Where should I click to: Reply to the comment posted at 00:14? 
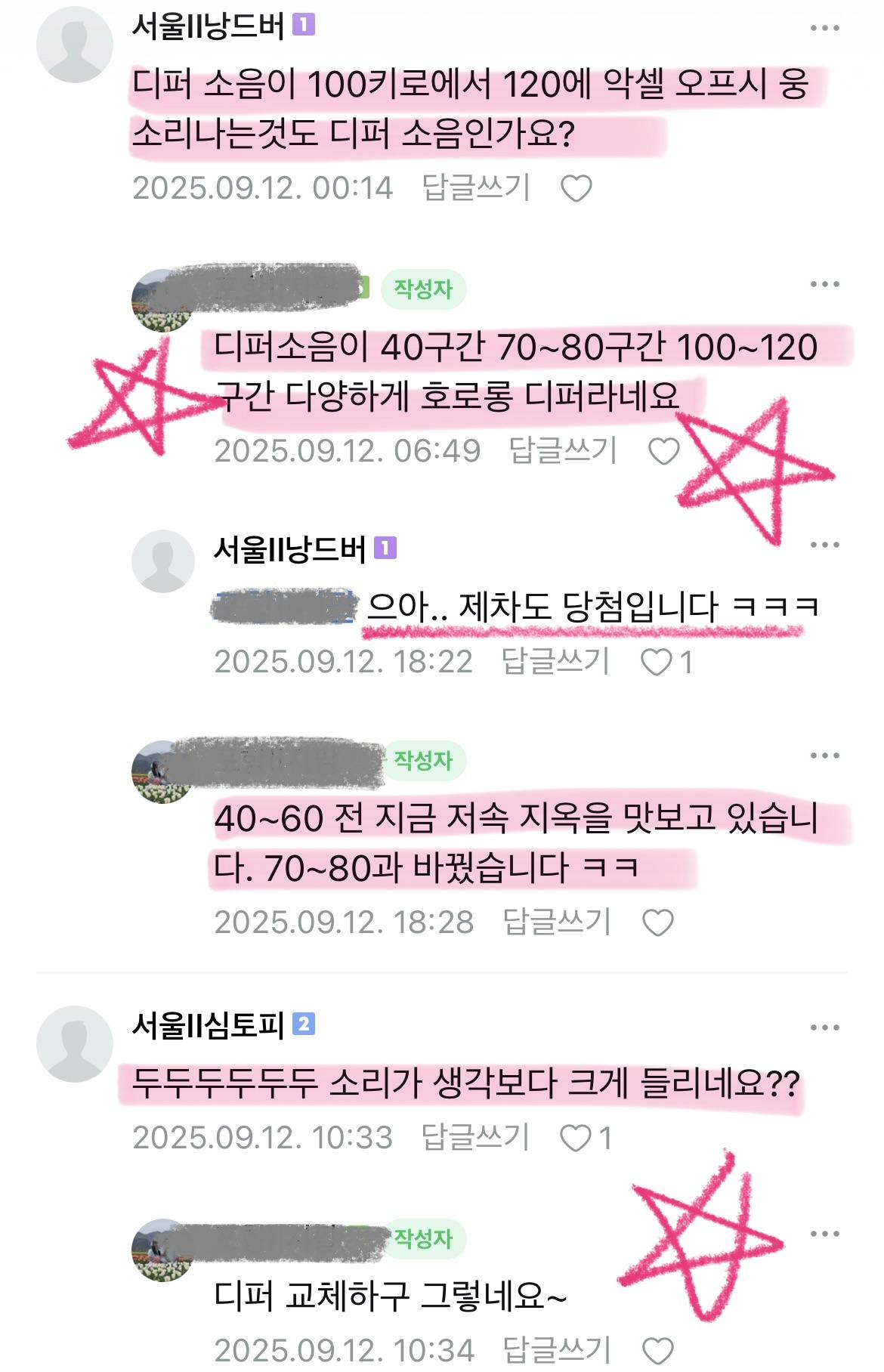476,187
